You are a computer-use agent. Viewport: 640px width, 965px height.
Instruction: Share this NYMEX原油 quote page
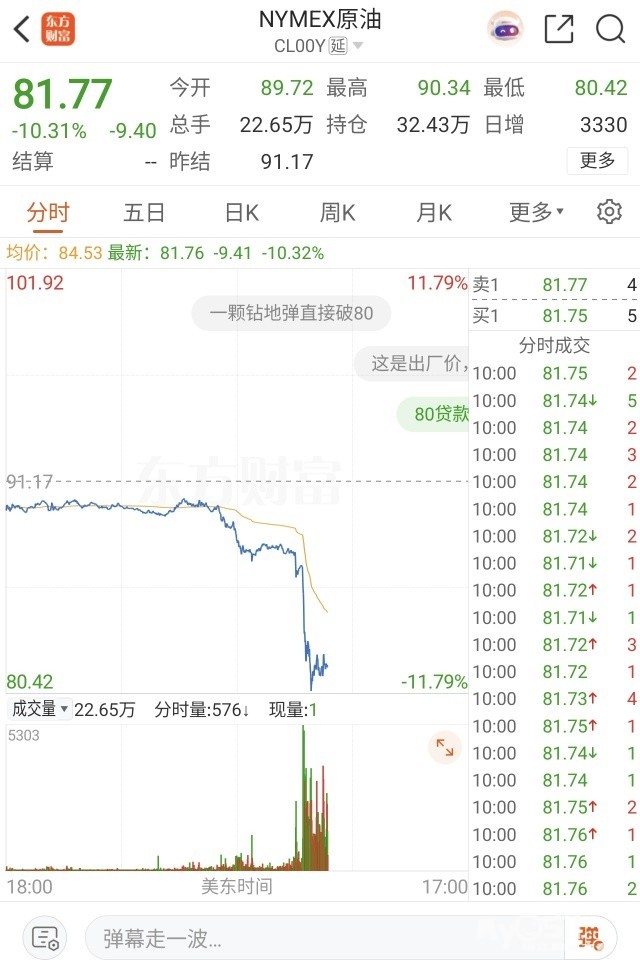click(x=559, y=29)
